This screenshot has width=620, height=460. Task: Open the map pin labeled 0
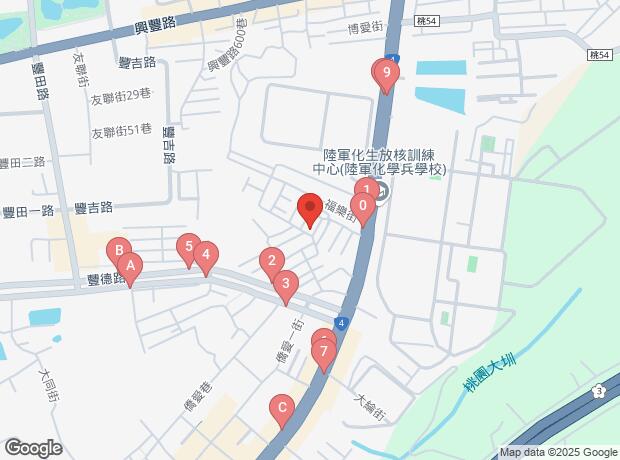tap(365, 207)
